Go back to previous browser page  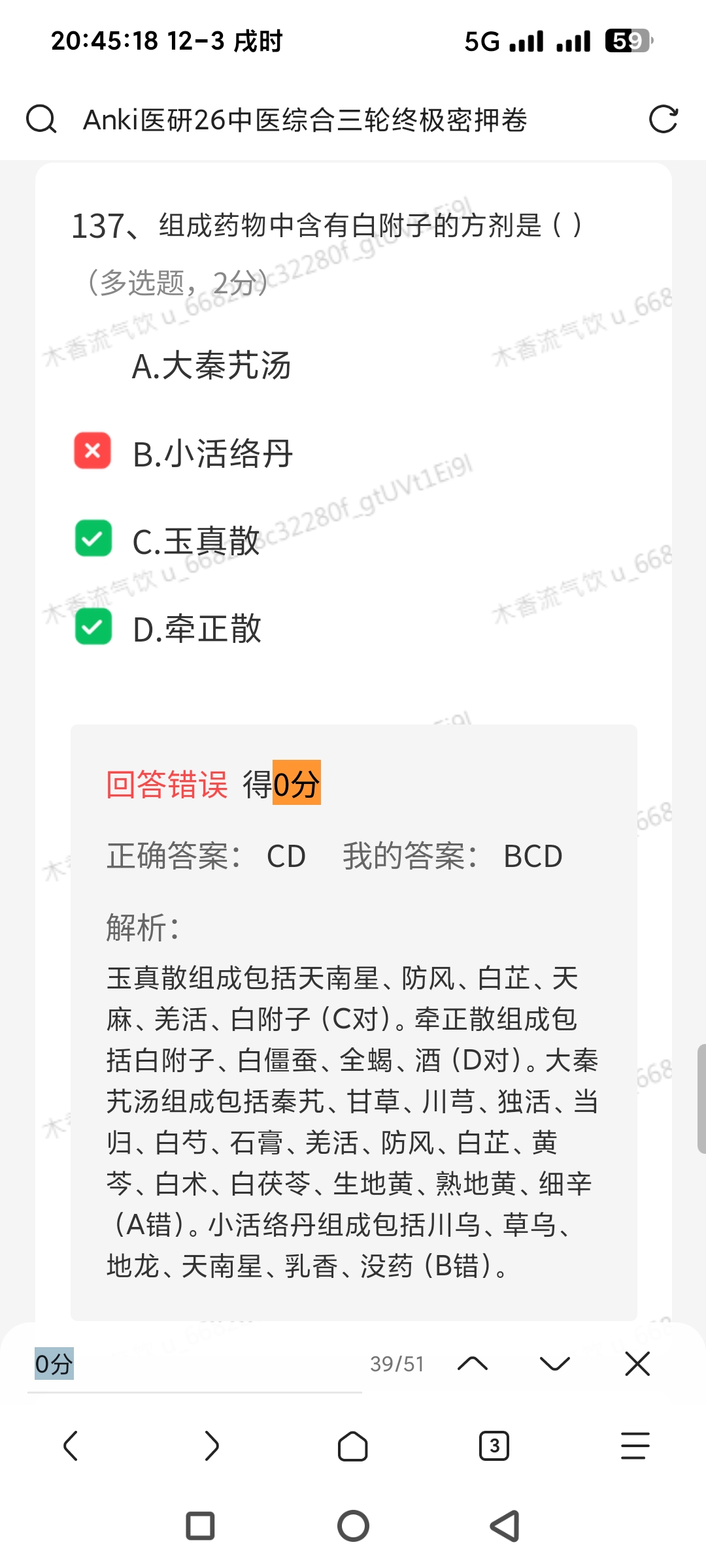pos(71,1446)
